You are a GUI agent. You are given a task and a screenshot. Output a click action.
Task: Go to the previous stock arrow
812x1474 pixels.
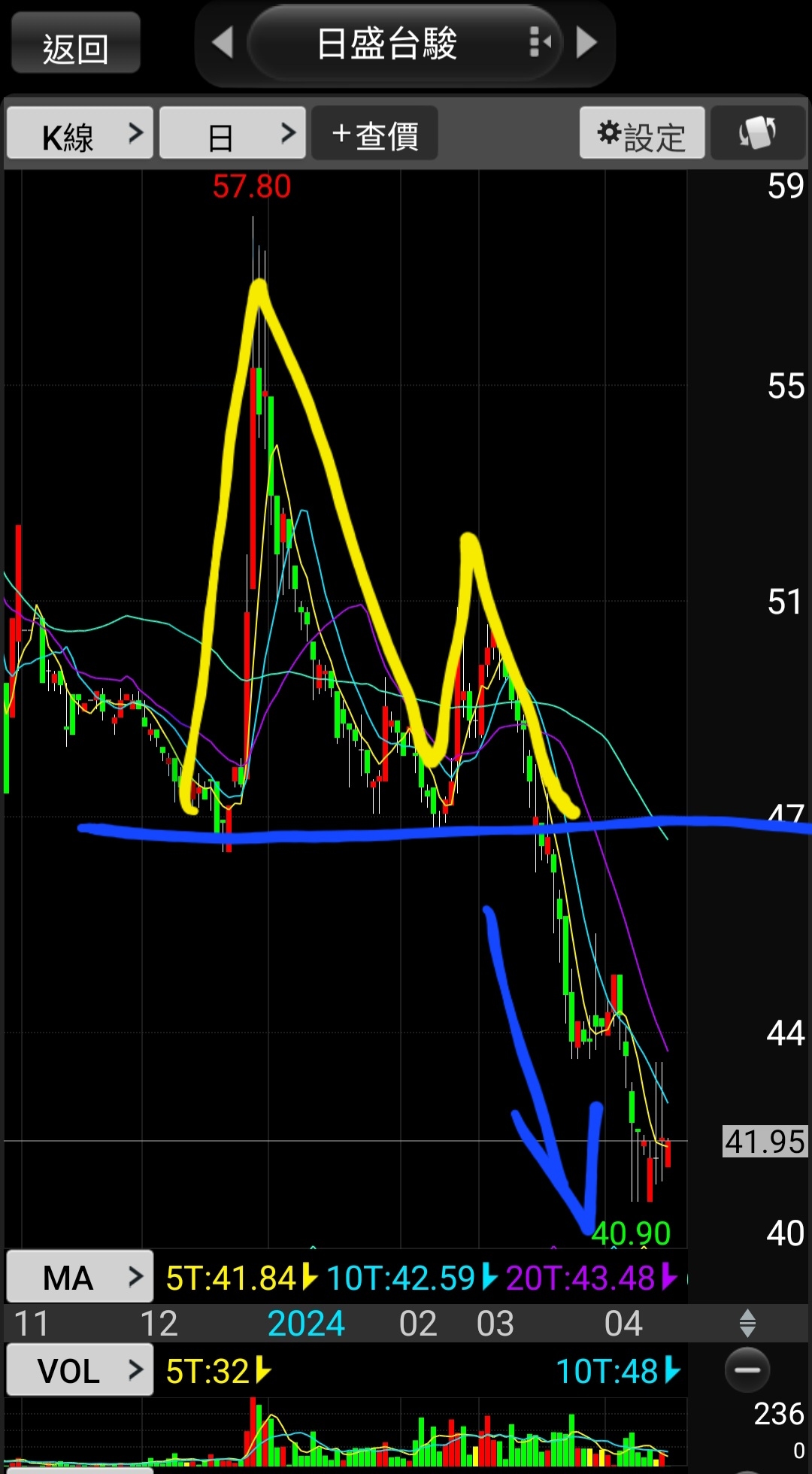click(223, 42)
